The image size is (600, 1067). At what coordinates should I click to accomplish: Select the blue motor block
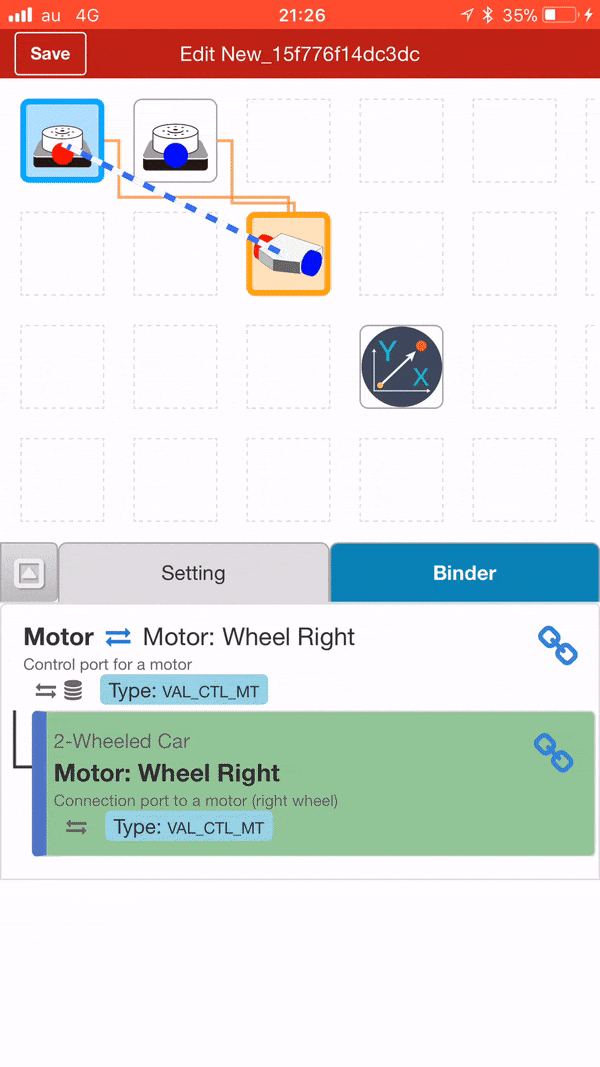[x=175, y=141]
